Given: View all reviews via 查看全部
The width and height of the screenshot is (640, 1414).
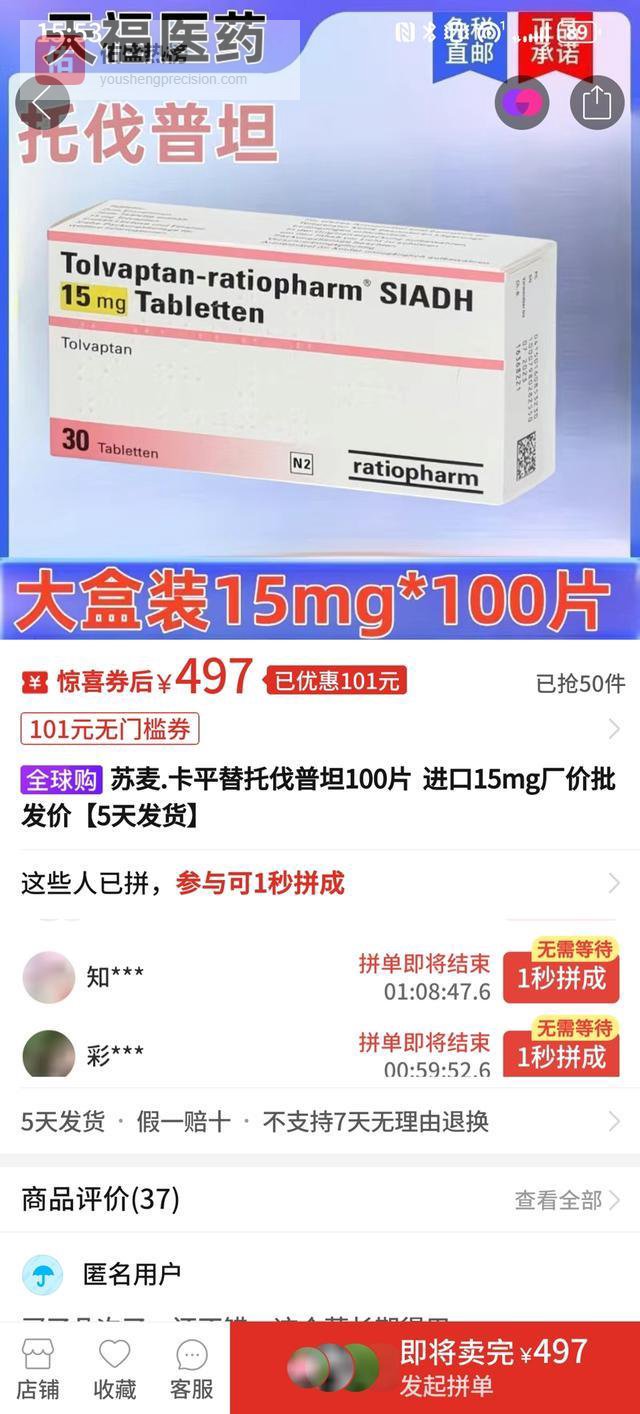Looking at the screenshot, I should [x=567, y=1199].
